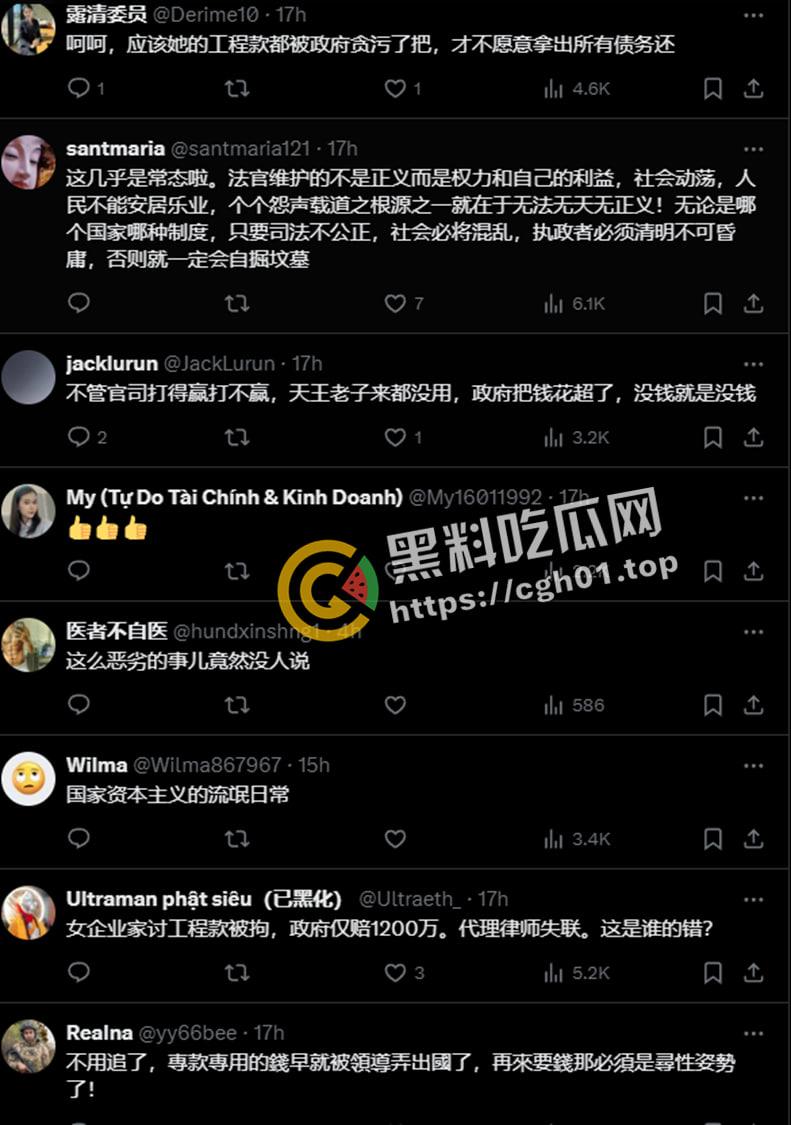Open more options on jacklurun's post

pos(753,363)
